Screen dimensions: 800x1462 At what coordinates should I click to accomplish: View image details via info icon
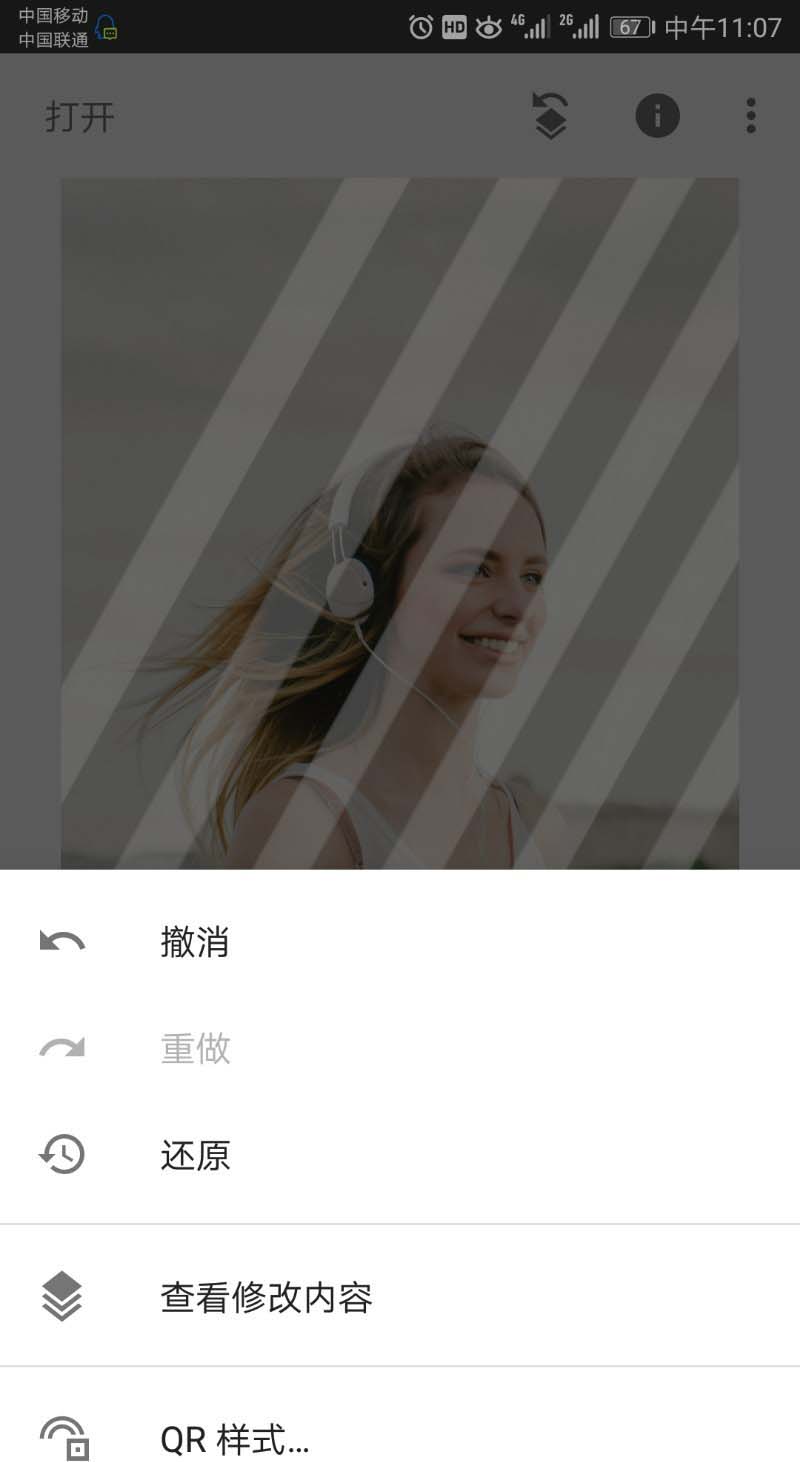click(657, 116)
